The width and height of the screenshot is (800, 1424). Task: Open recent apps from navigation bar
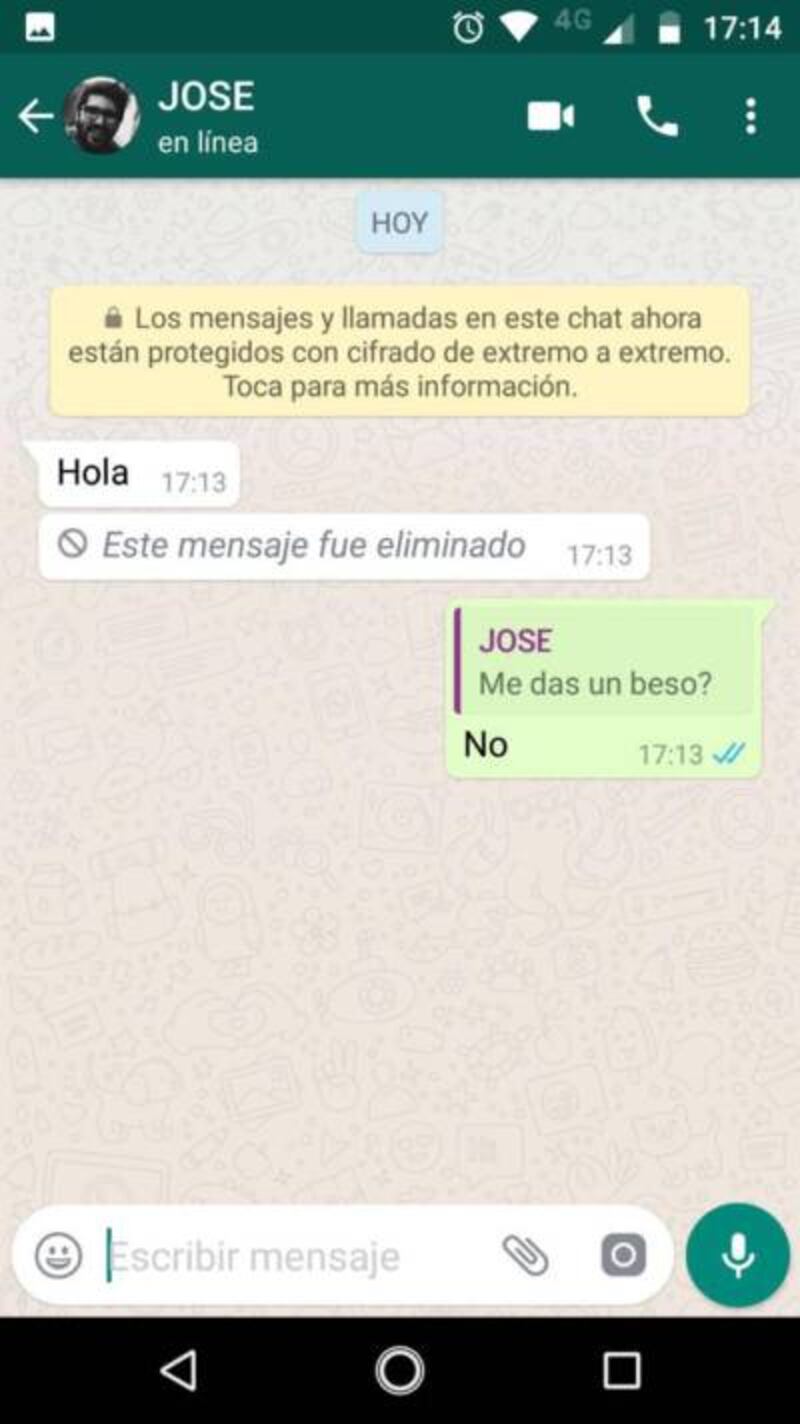[621, 1370]
